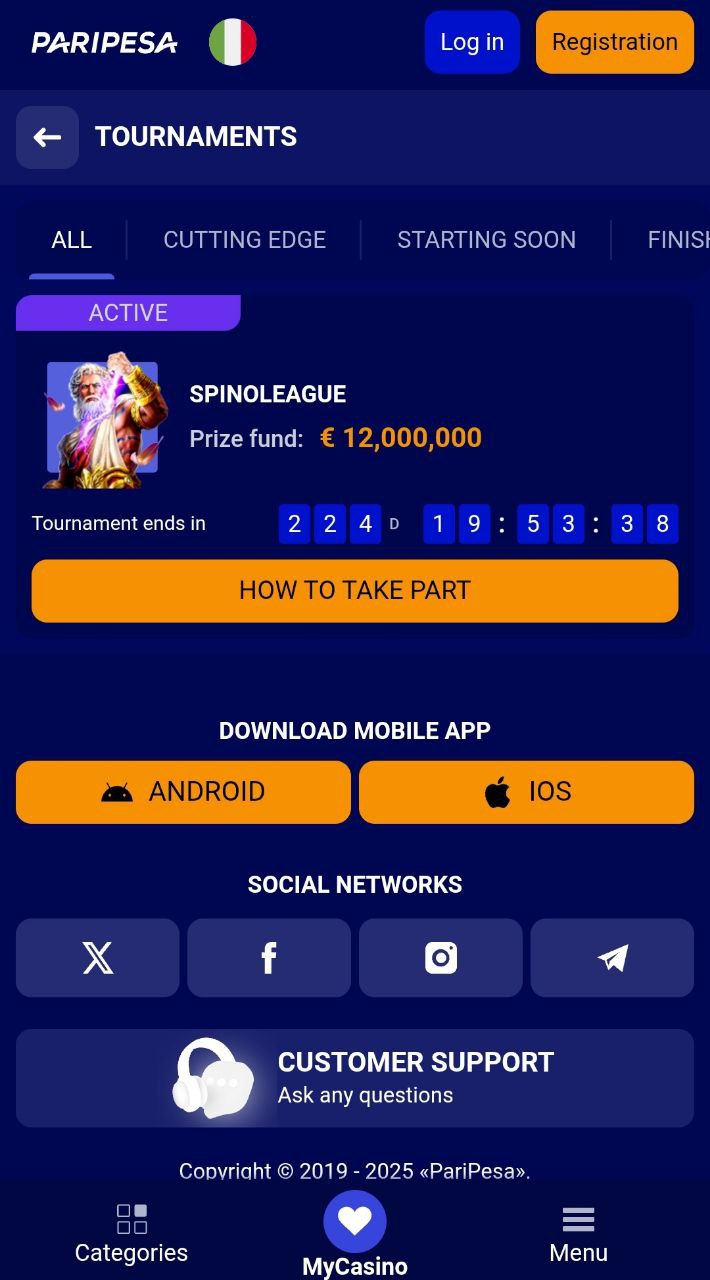Open Categories in bottom navigation
Viewport: 710px width, 1280px height.
(131, 1234)
